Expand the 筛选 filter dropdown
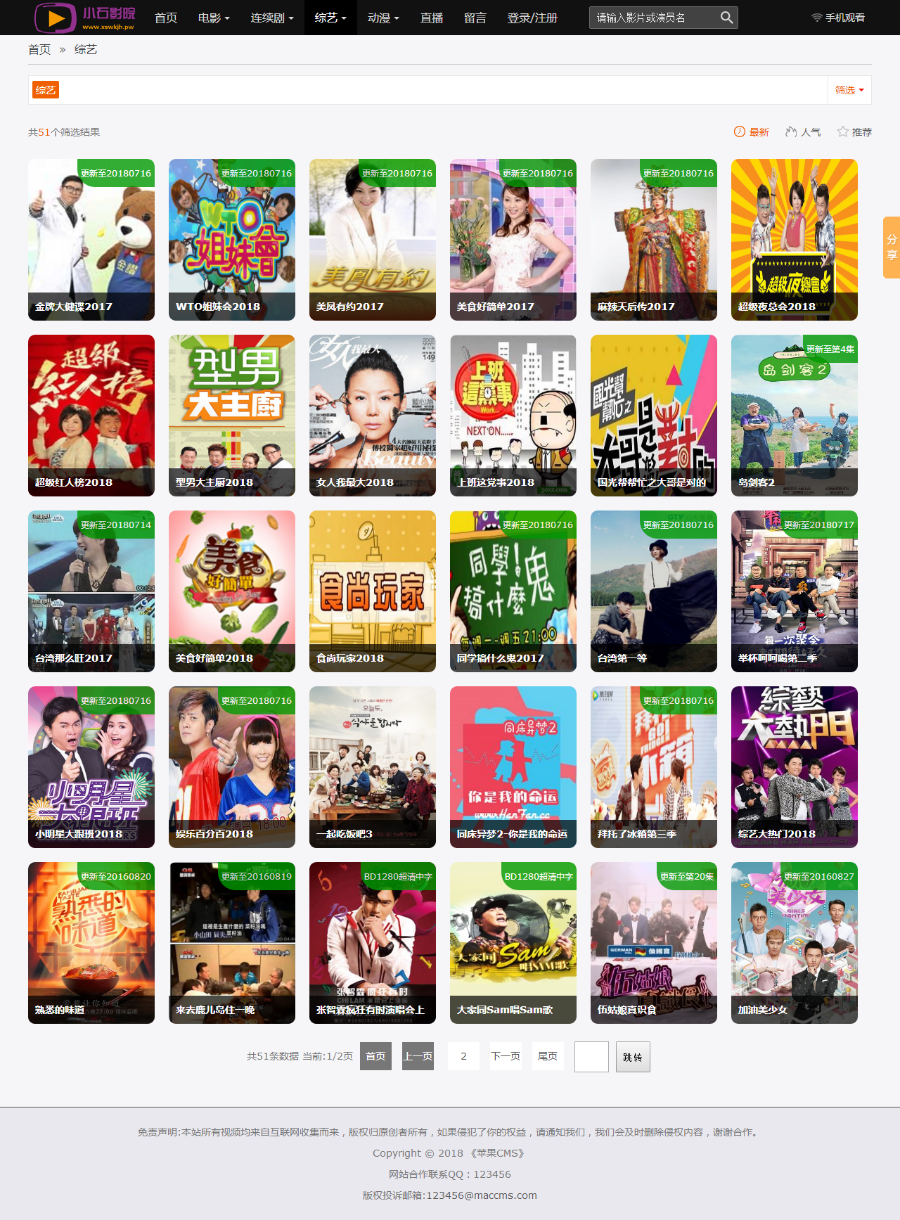 coord(849,90)
